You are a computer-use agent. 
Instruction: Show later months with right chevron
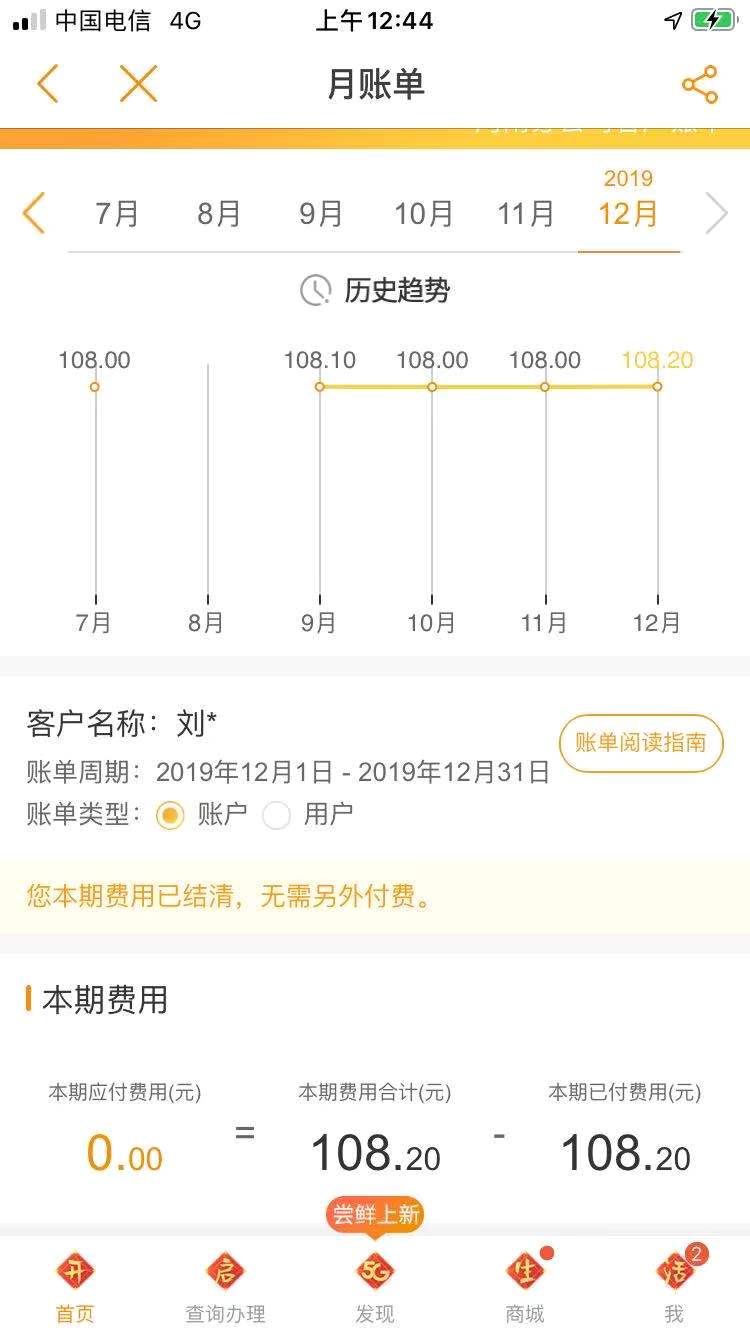[716, 213]
